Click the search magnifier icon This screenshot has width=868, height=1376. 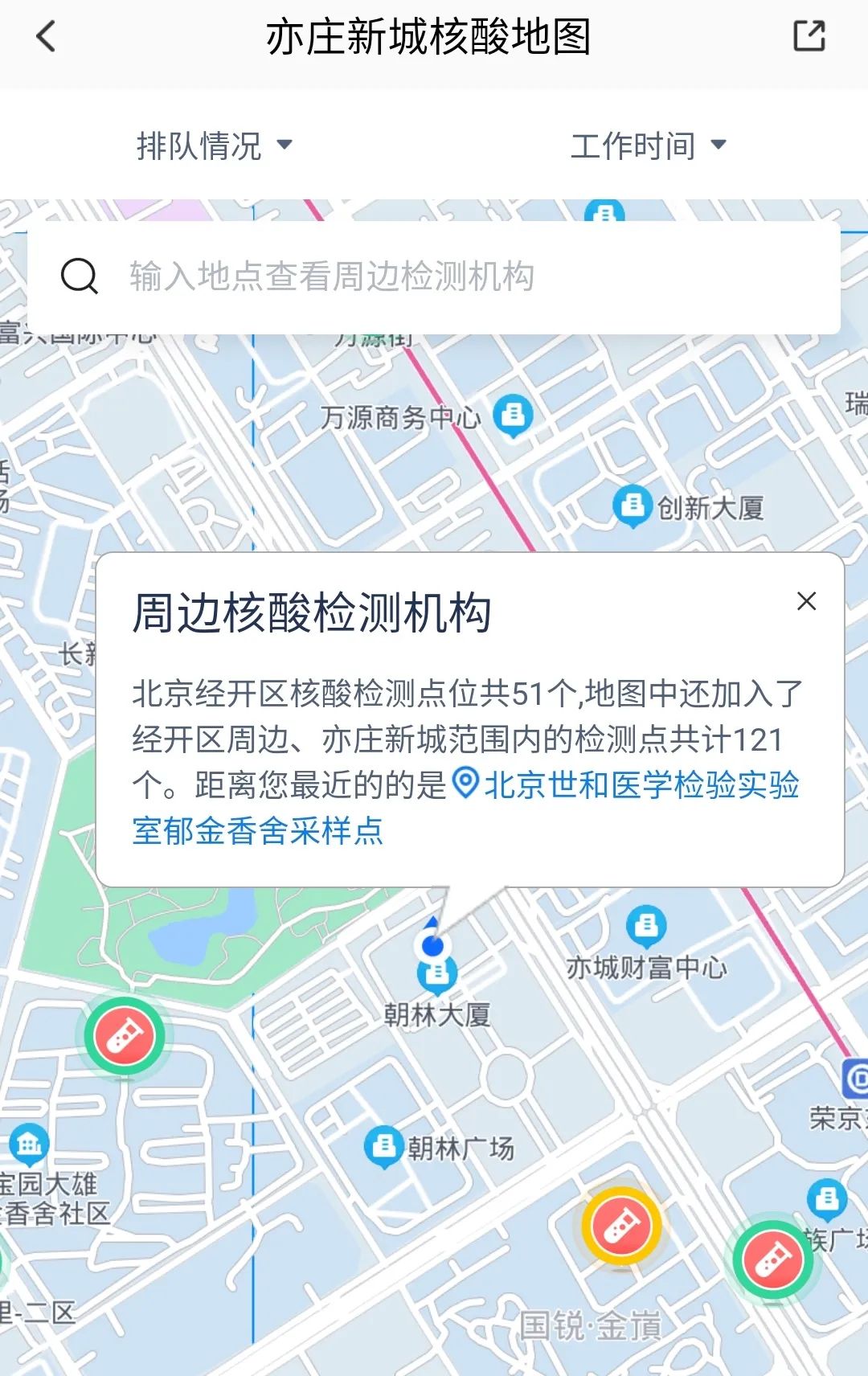click(77, 277)
